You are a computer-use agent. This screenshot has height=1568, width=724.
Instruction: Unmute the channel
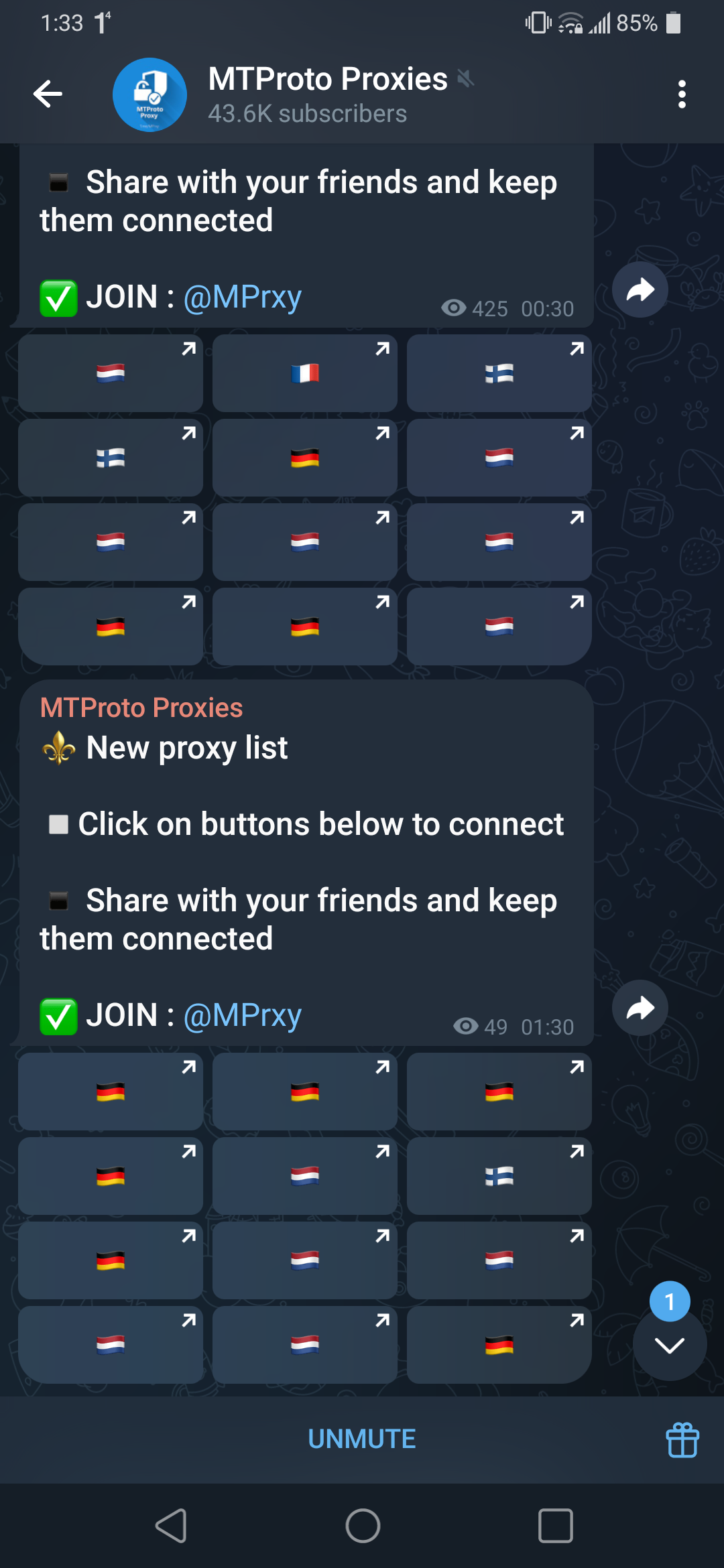click(362, 1439)
